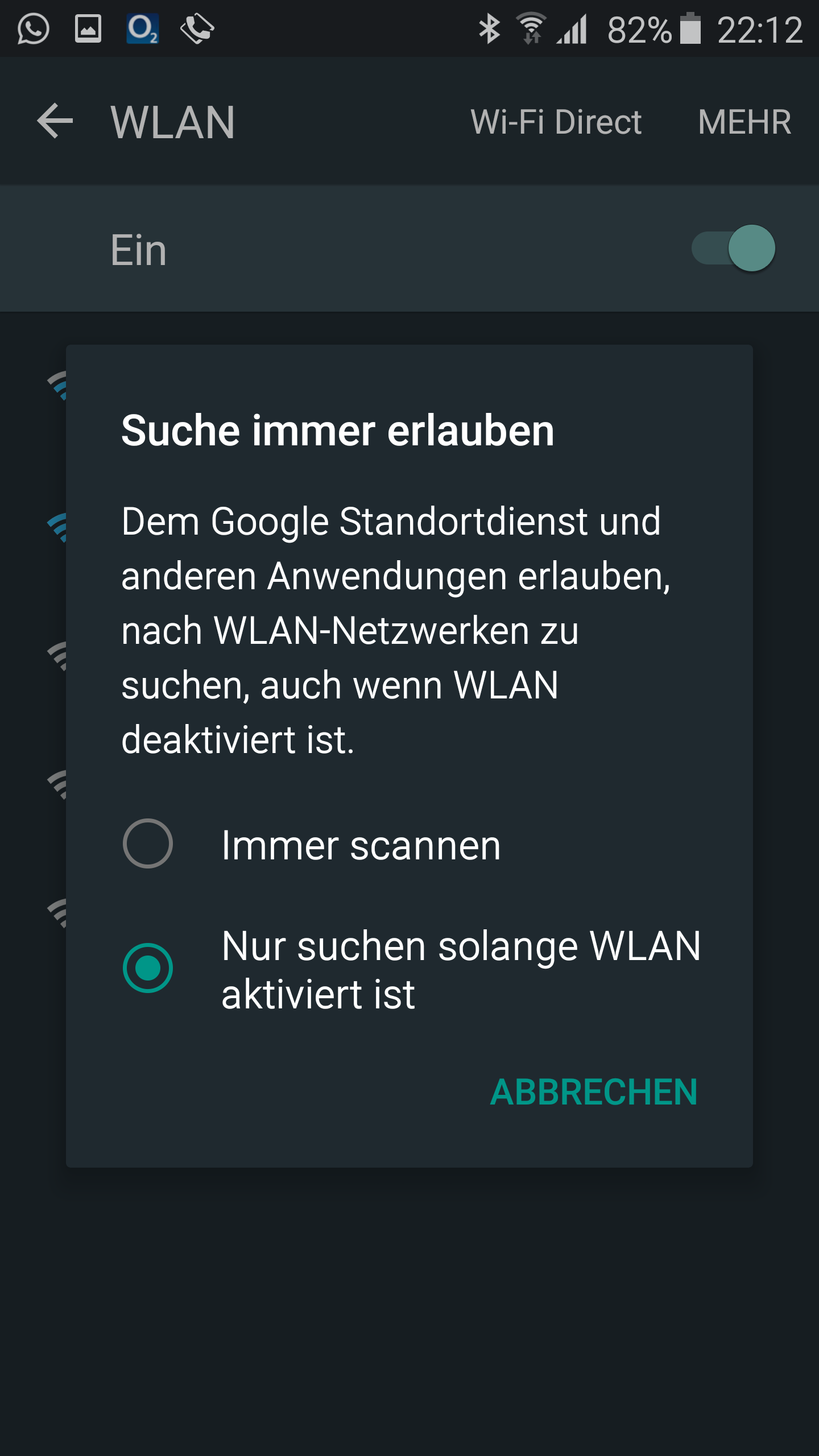Viewport: 819px width, 1456px height.
Task: Open the MEHR menu
Action: pos(744,122)
